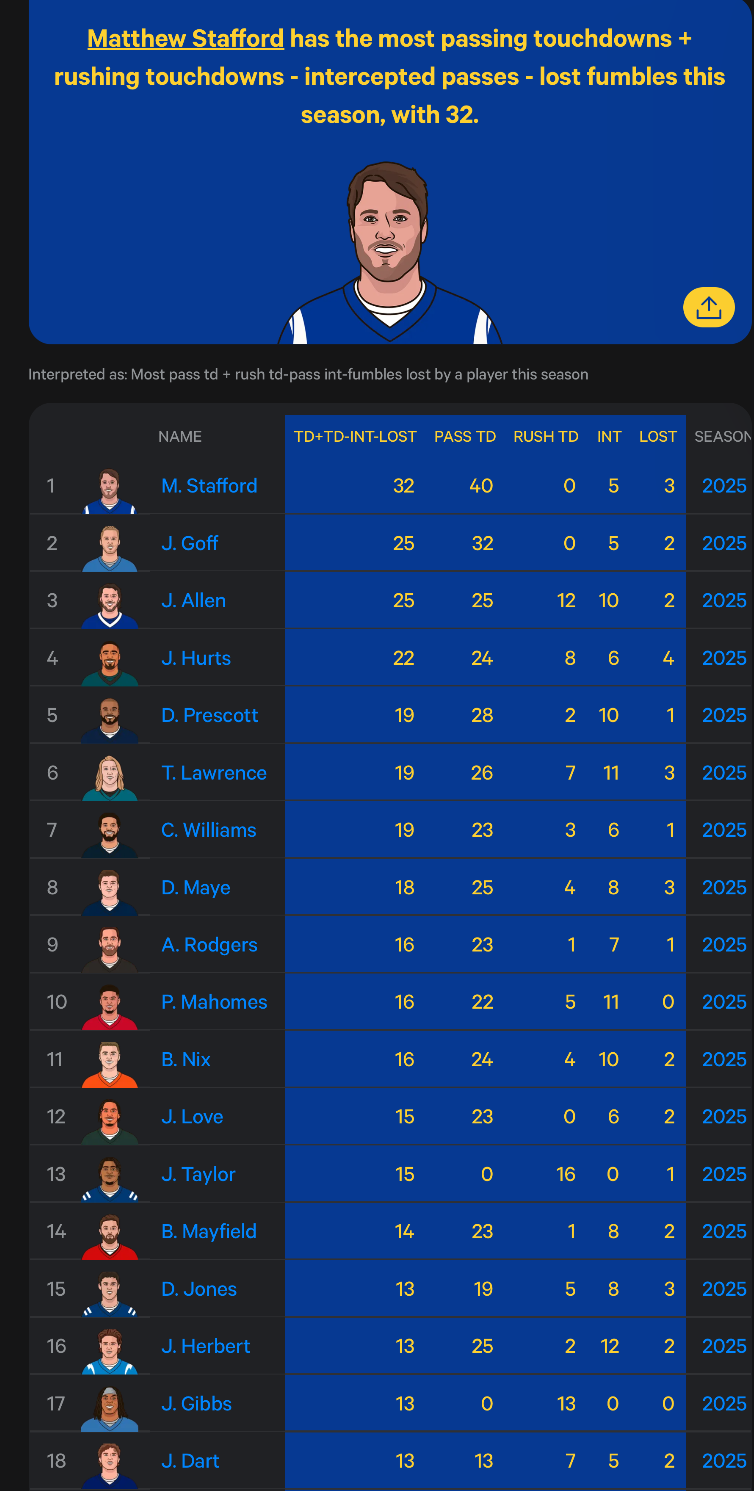This screenshot has width=754, height=1491.
Task: Open J. Goff's player page
Action: (x=190, y=543)
